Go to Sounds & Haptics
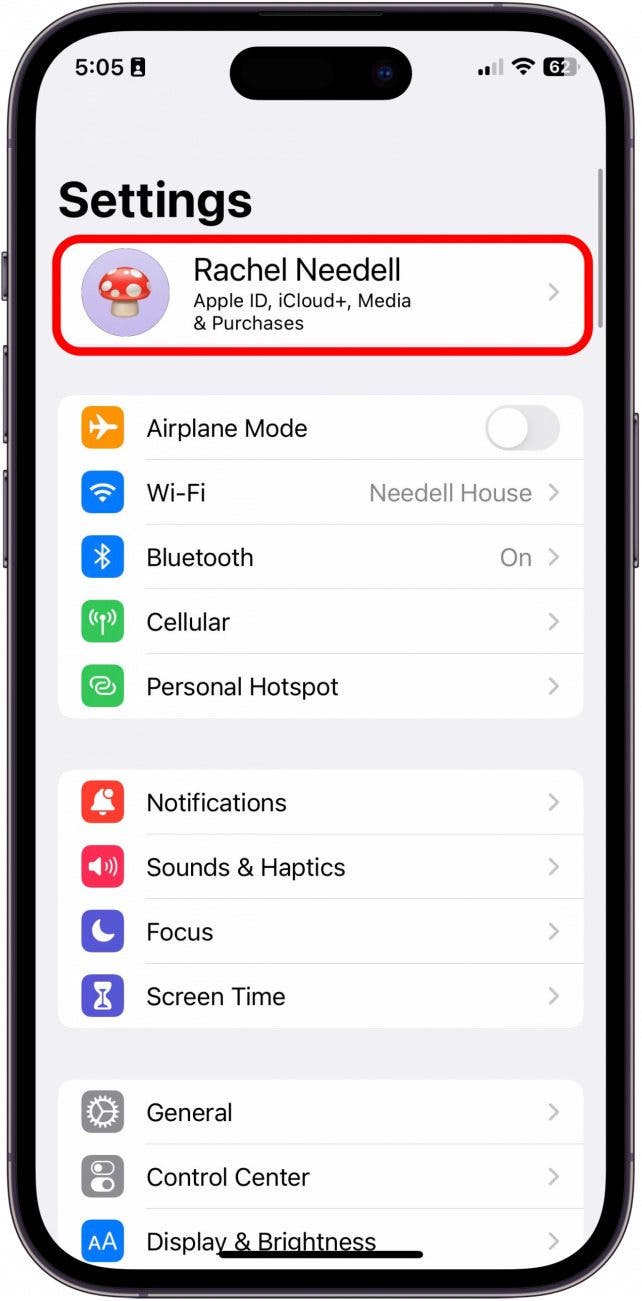This screenshot has height=1301, width=642. pos(320,867)
